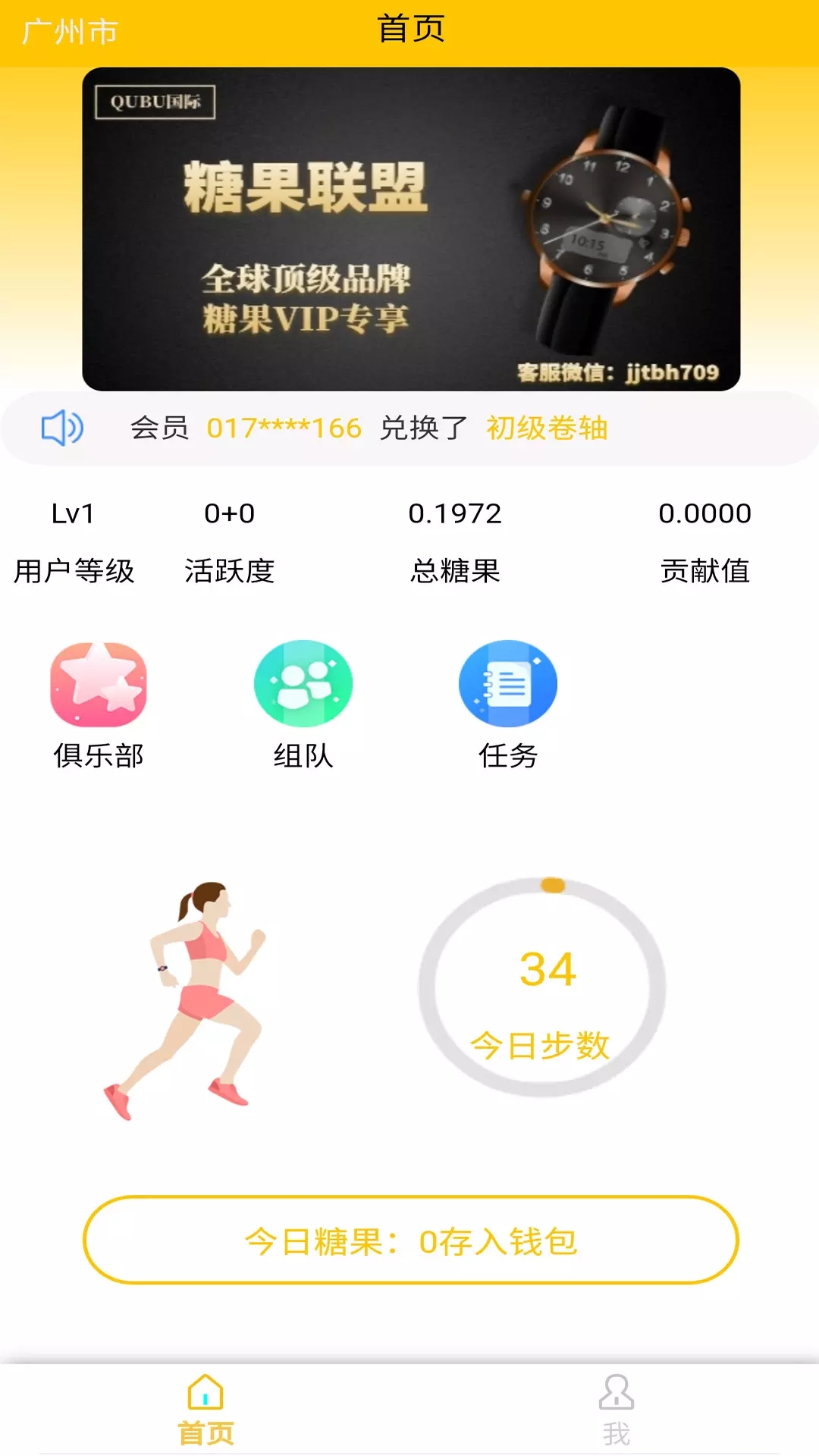Viewport: 819px width, 1456px height.
Task: Open the 广州市 city selector
Action: (67, 30)
